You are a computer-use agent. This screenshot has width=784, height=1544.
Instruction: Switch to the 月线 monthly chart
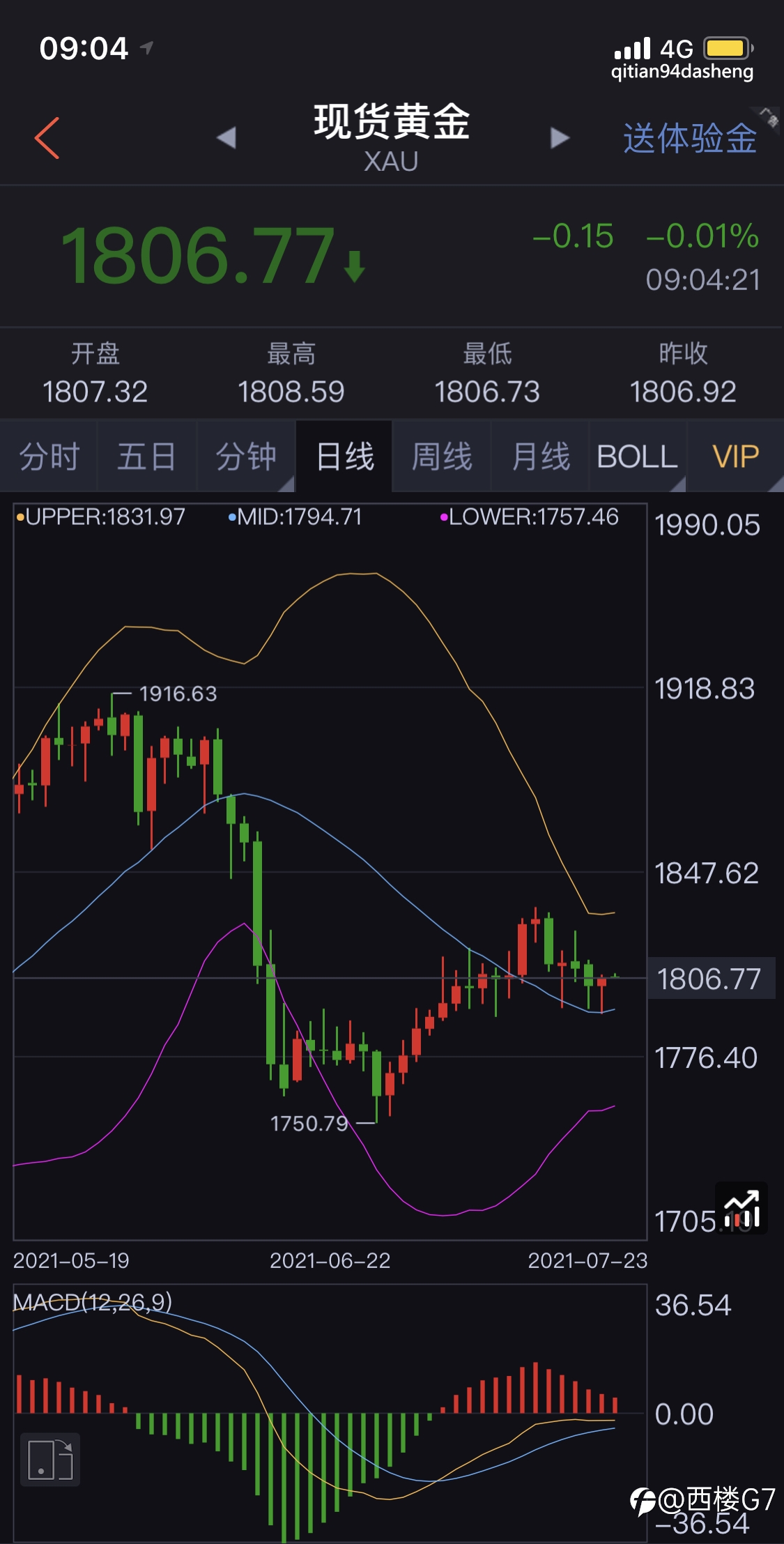(x=540, y=457)
